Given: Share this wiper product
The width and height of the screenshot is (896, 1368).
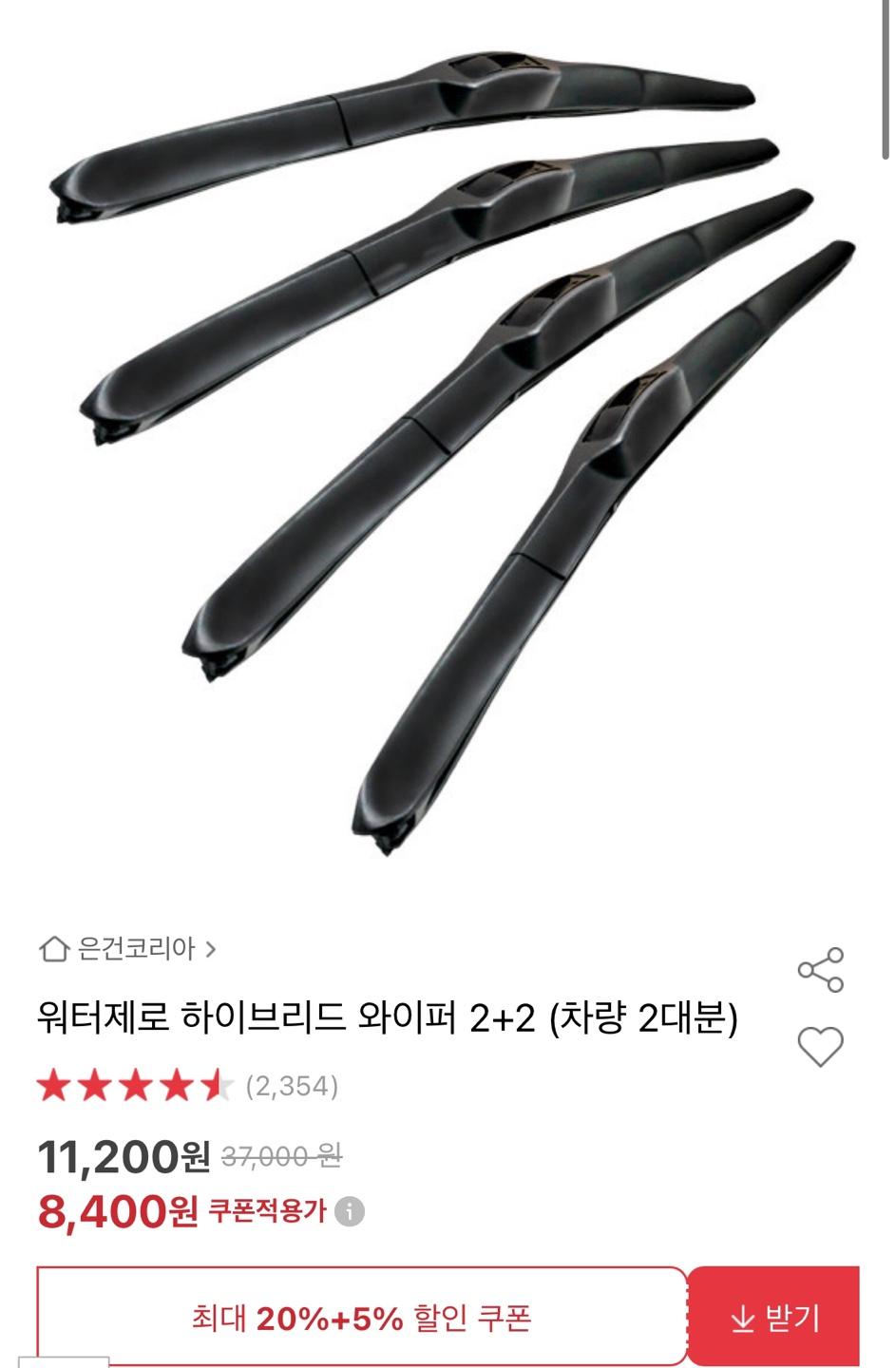Looking at the screenshot, I should pyautogui.click(x=820, y=970).
